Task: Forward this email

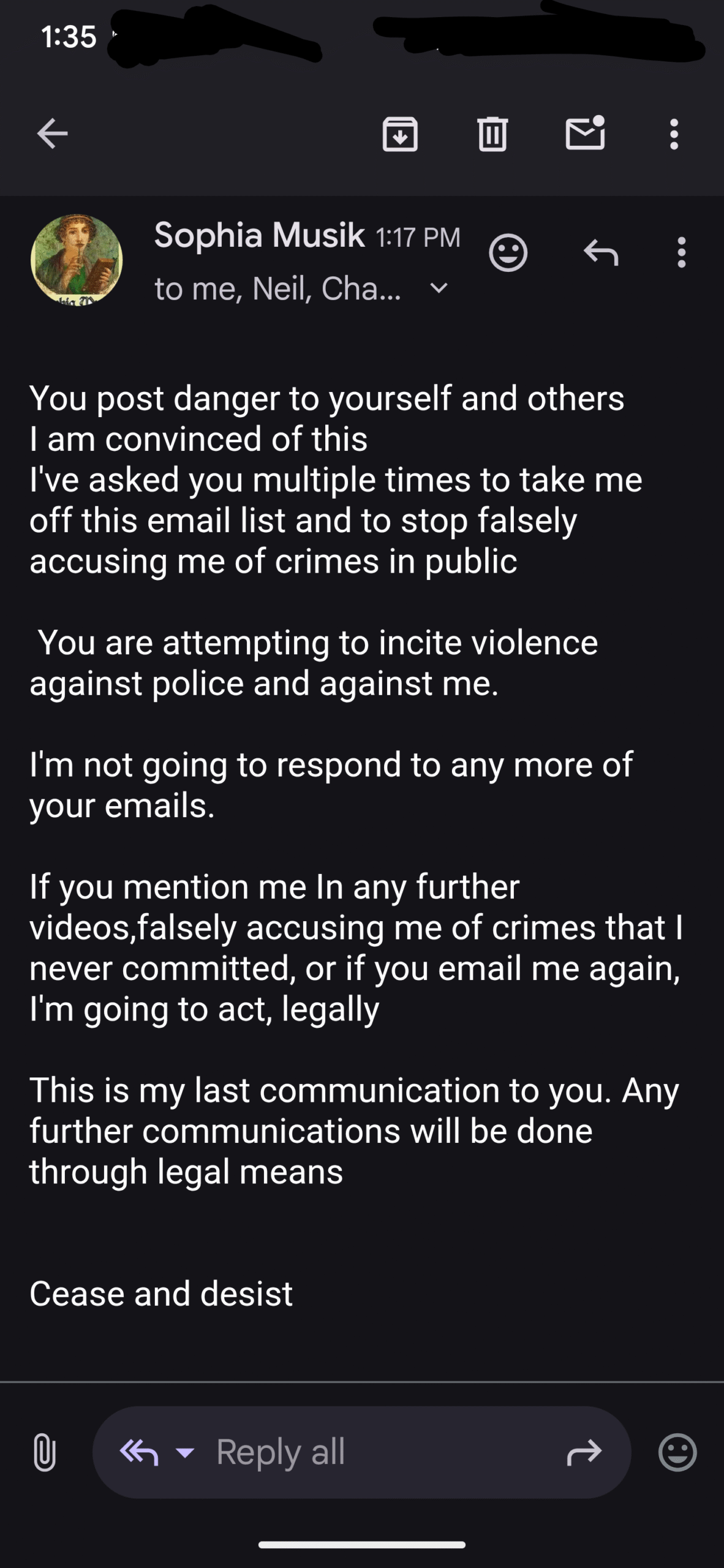Action: (584, 1452)
